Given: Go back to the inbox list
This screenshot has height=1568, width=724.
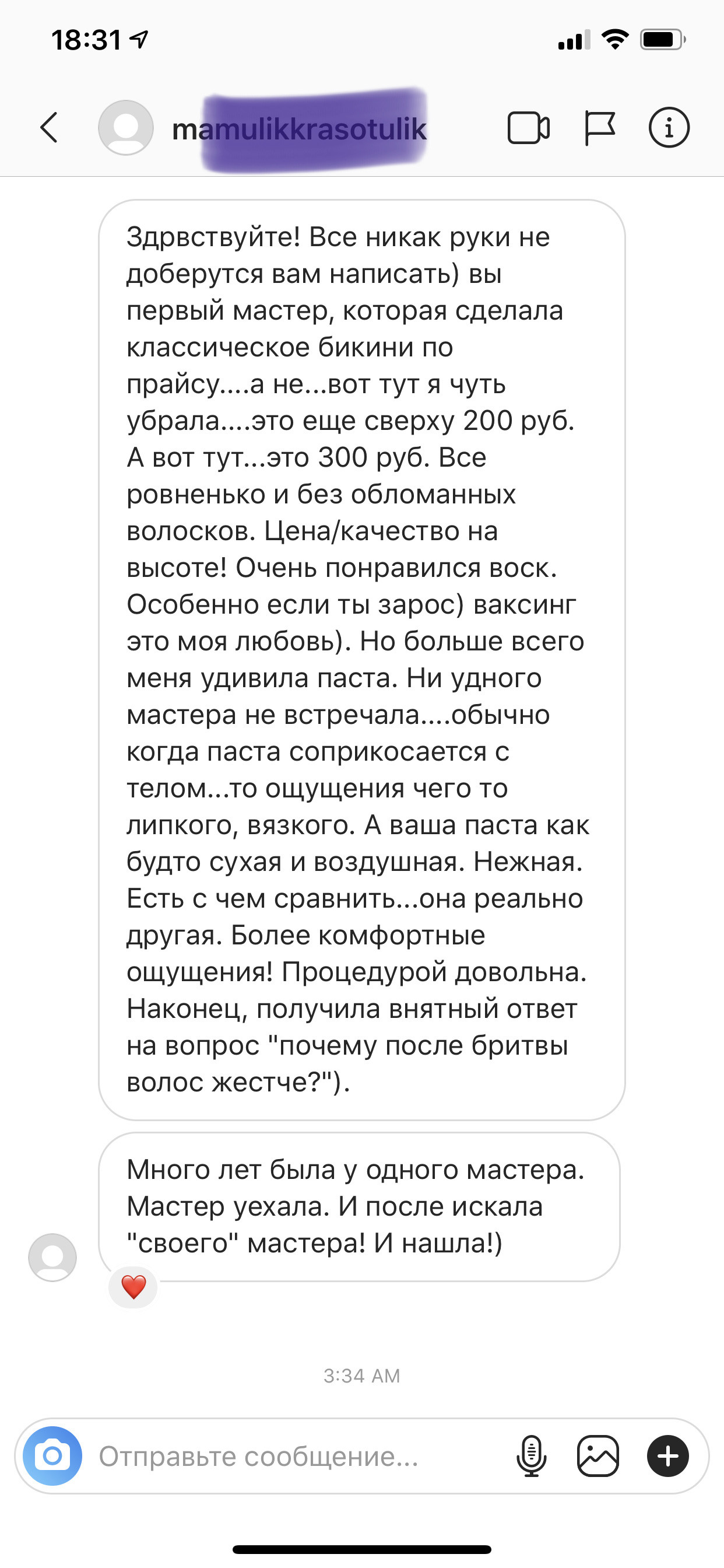Looking at the screenshot, I should click(50, 128).
